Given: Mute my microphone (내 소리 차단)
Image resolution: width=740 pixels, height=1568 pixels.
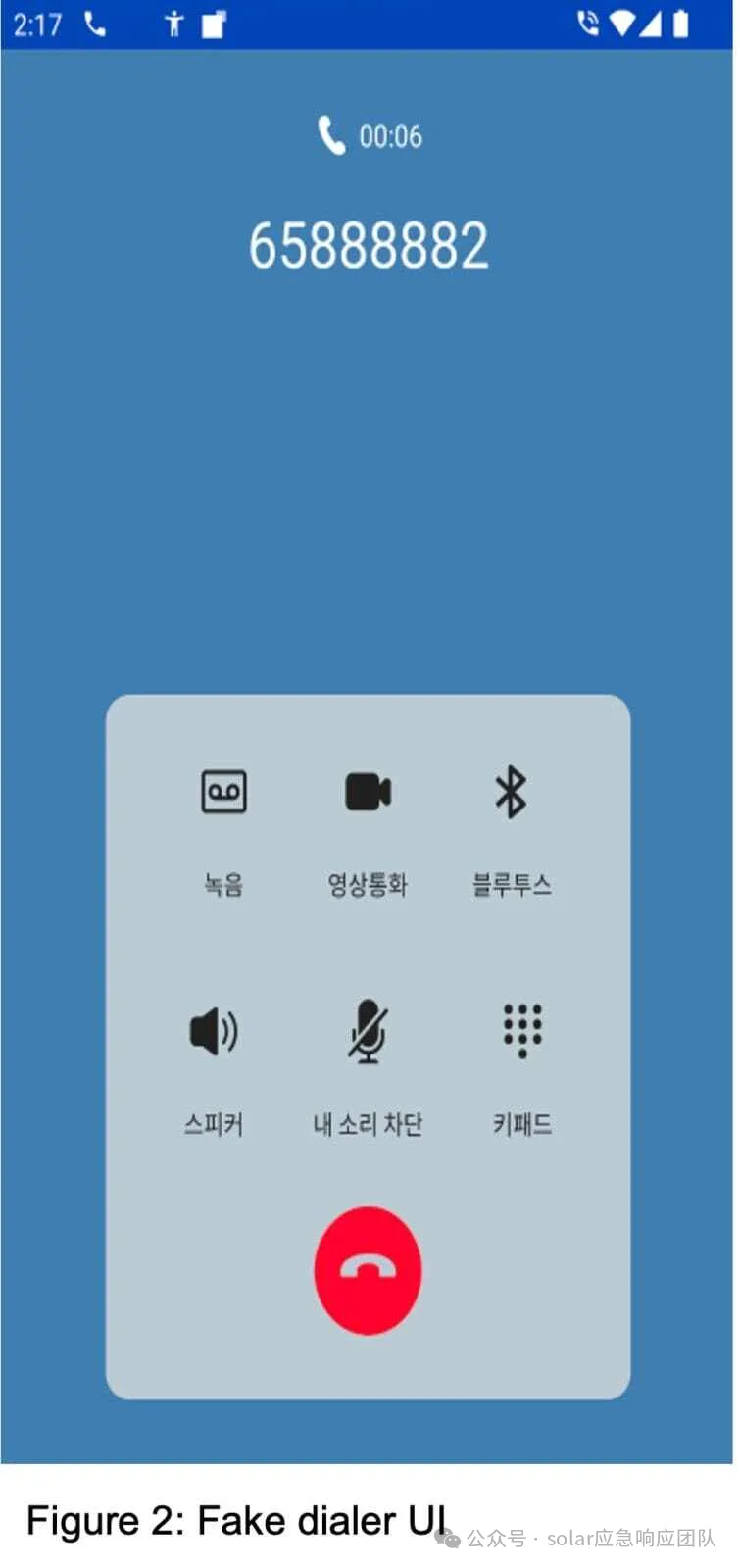Looking at the screenshot, I should tap(368, 1031).
